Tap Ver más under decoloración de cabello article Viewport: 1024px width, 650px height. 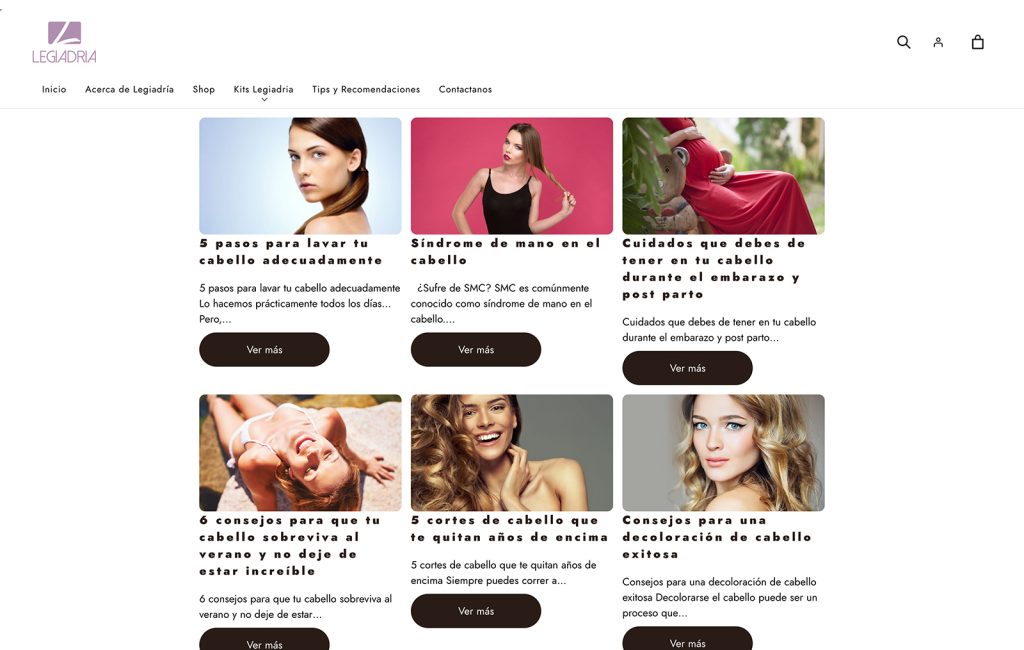687,640
